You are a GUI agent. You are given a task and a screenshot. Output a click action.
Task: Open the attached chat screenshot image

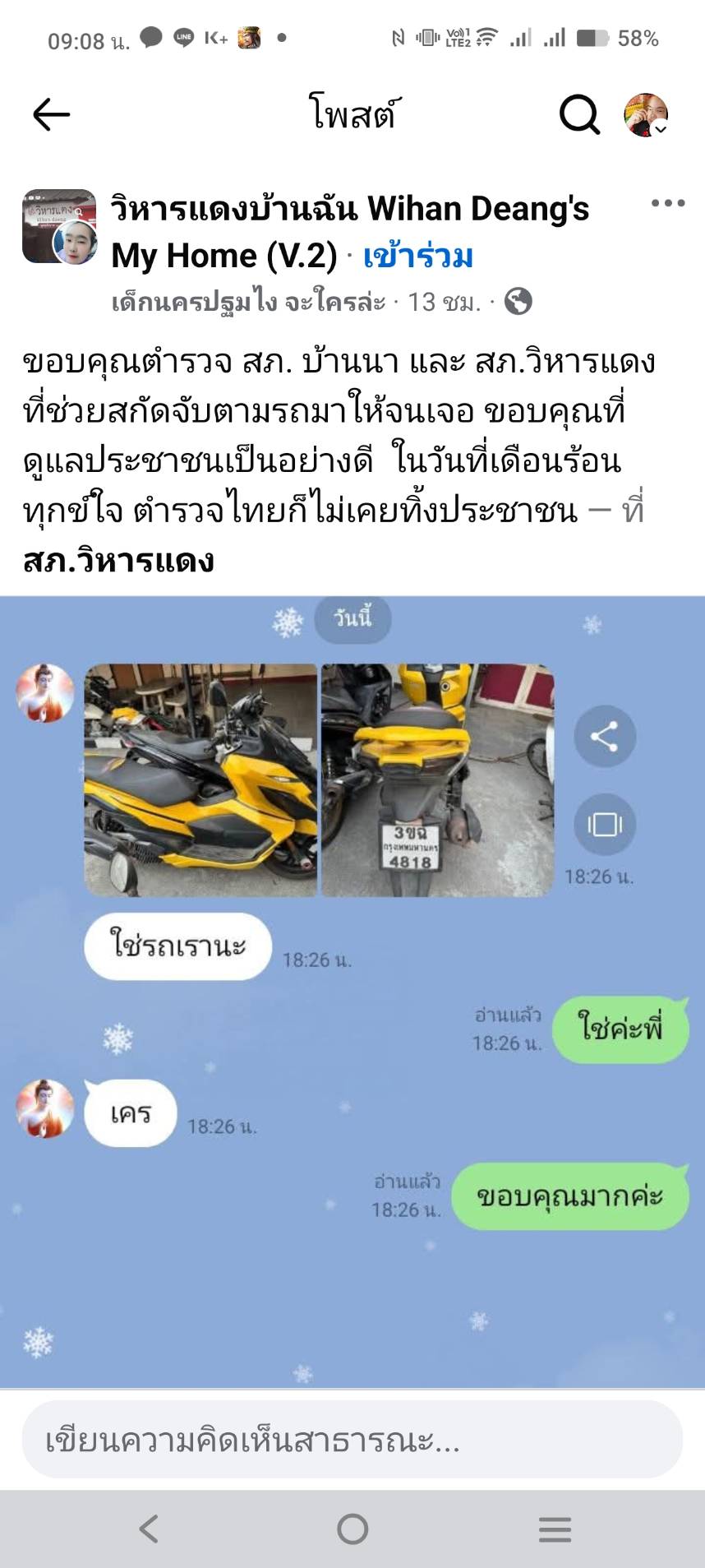coord(352,987)
